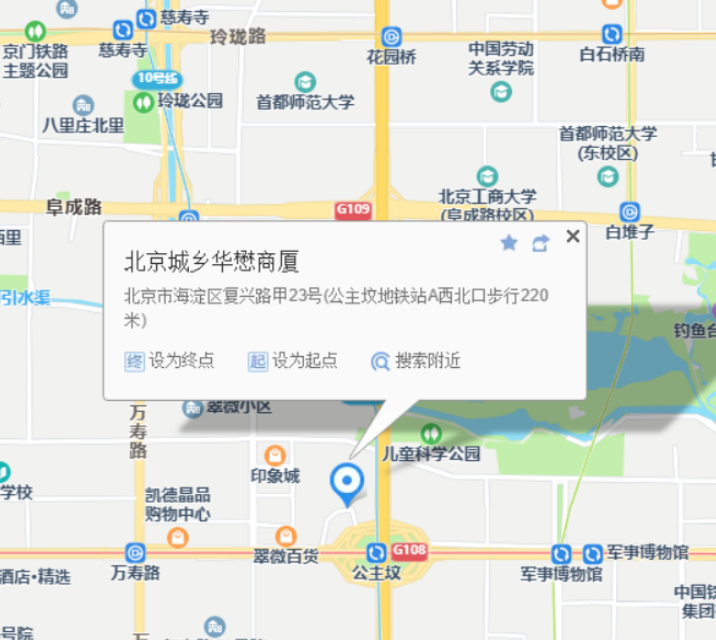Select the 万寿路 subway station marker

[135, 552]
